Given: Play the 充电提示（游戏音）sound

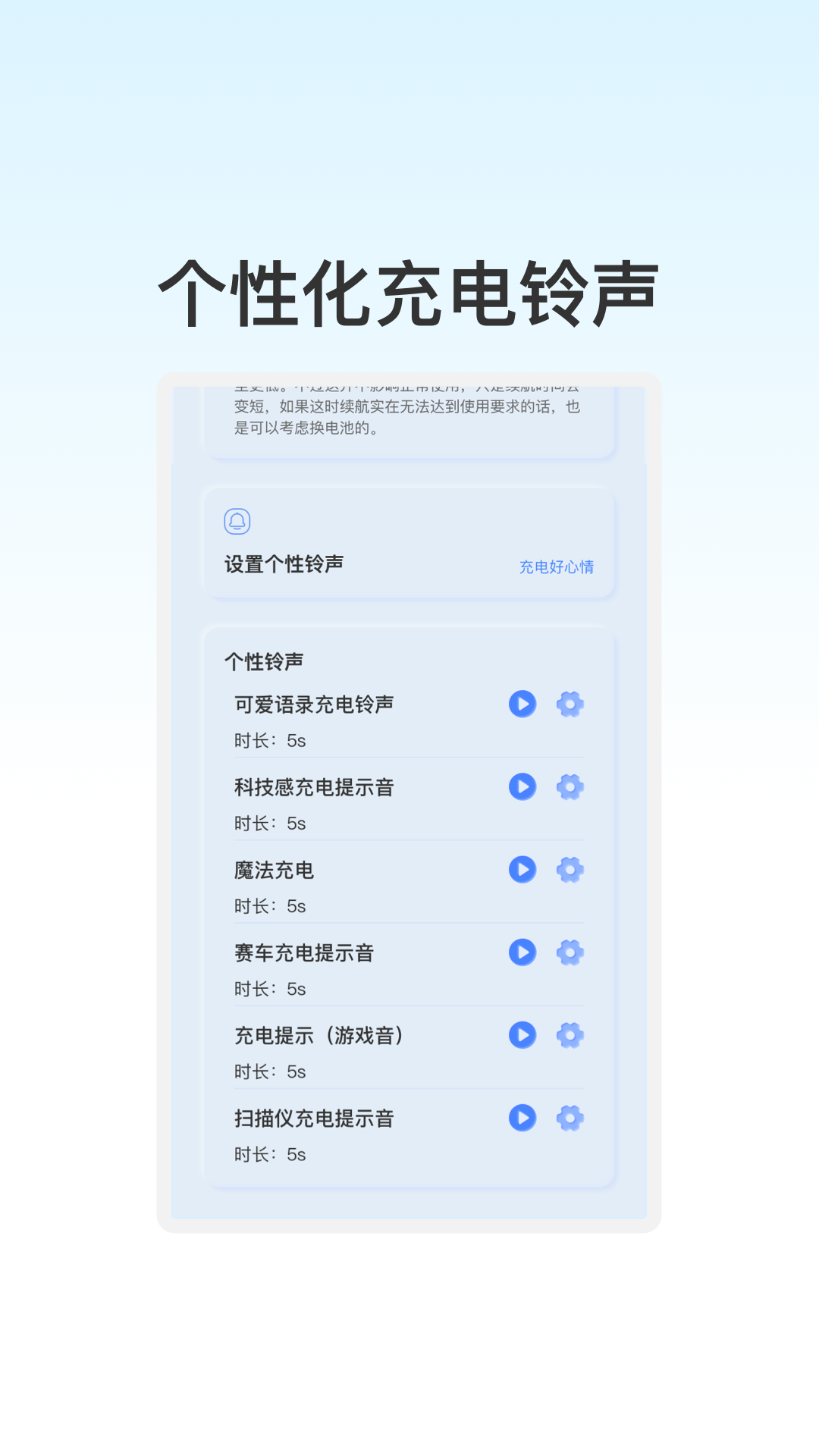Looking at the screenshot, I should tap(522, 1035).
